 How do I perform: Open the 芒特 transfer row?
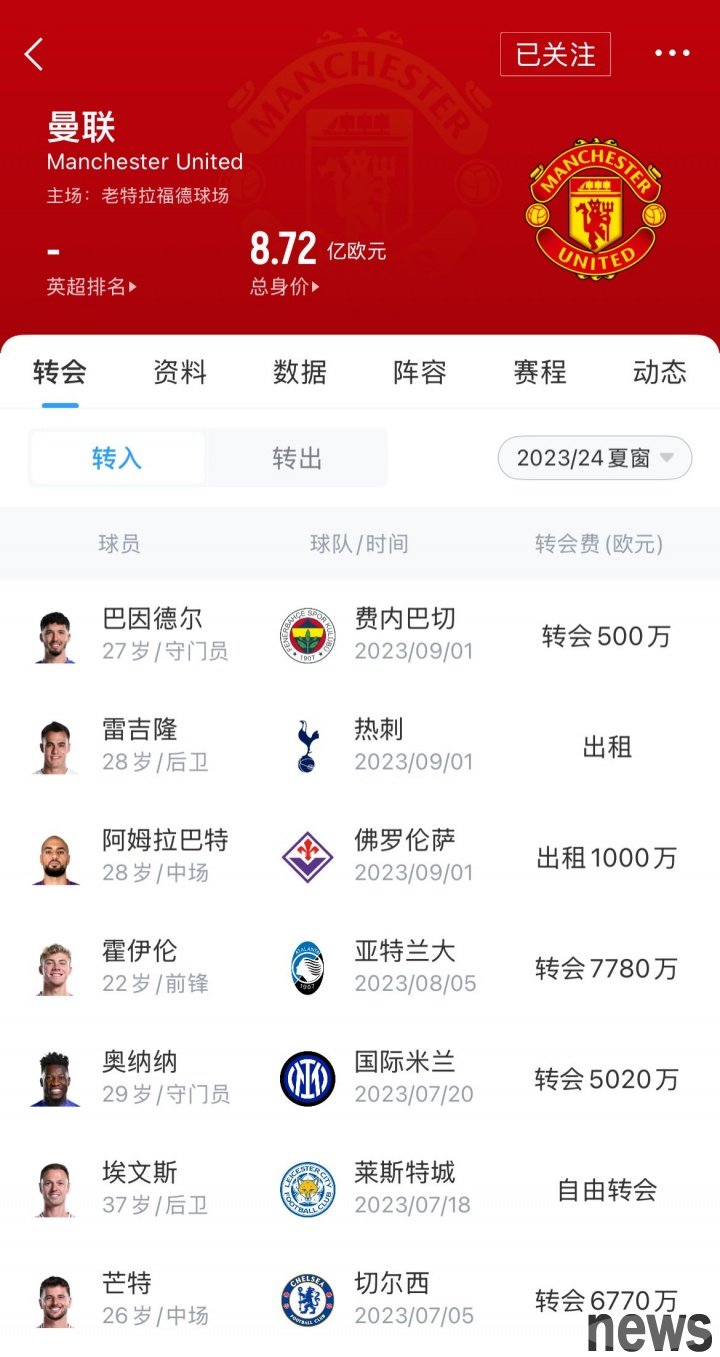coord(360,1300)
